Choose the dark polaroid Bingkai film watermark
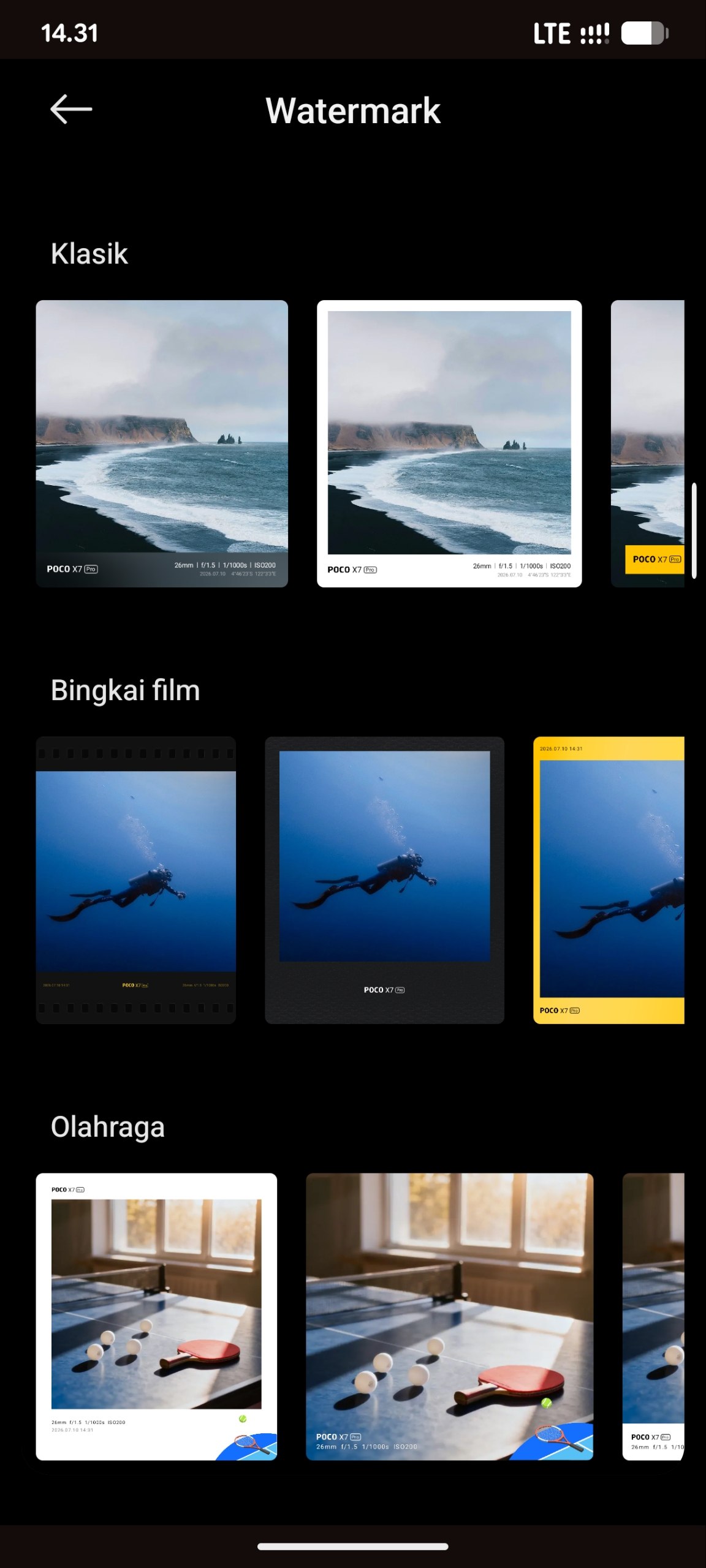 [x=384, y=880]
